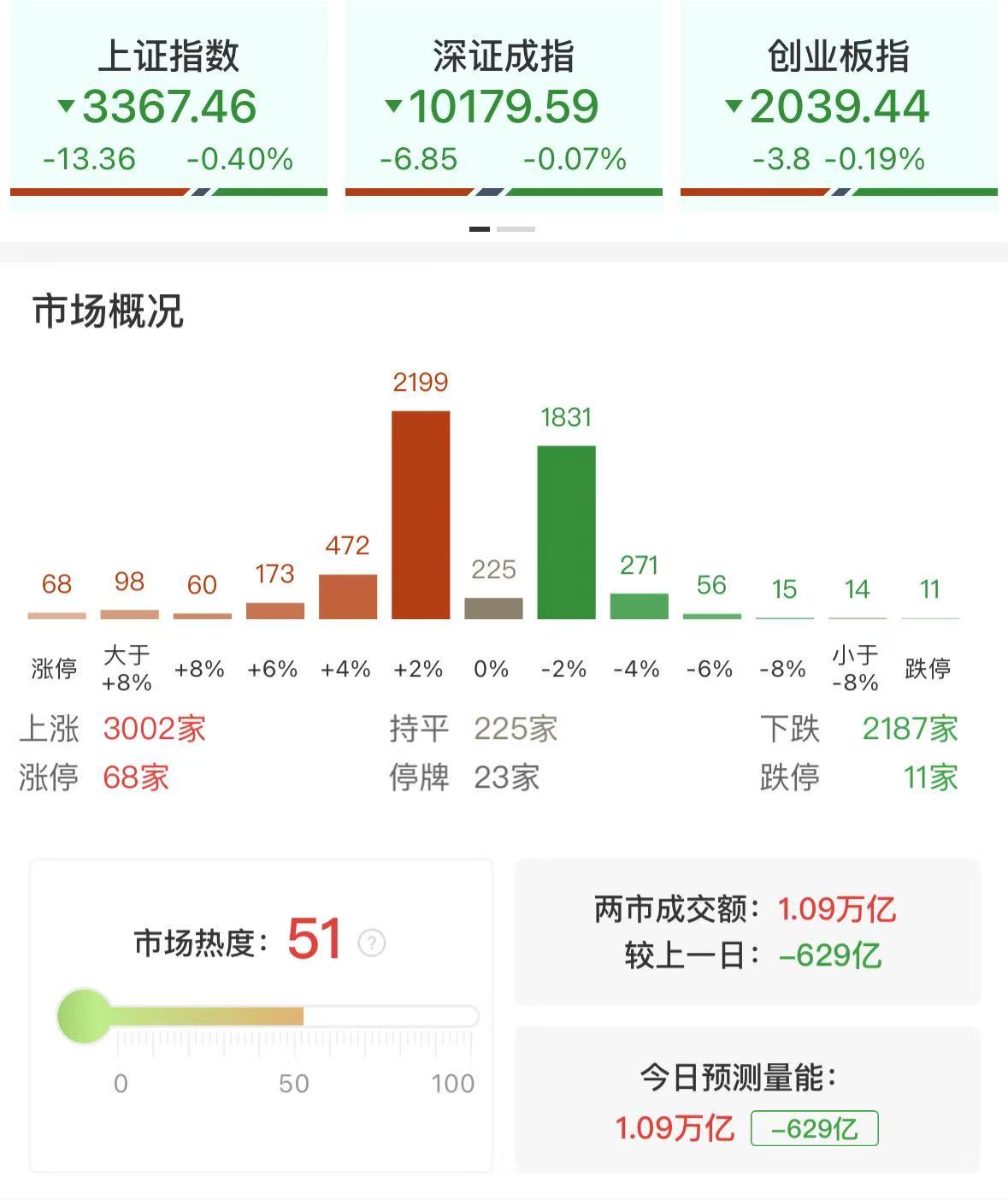
Task: Open the 市场热度 help question mark
Action: 369,944
